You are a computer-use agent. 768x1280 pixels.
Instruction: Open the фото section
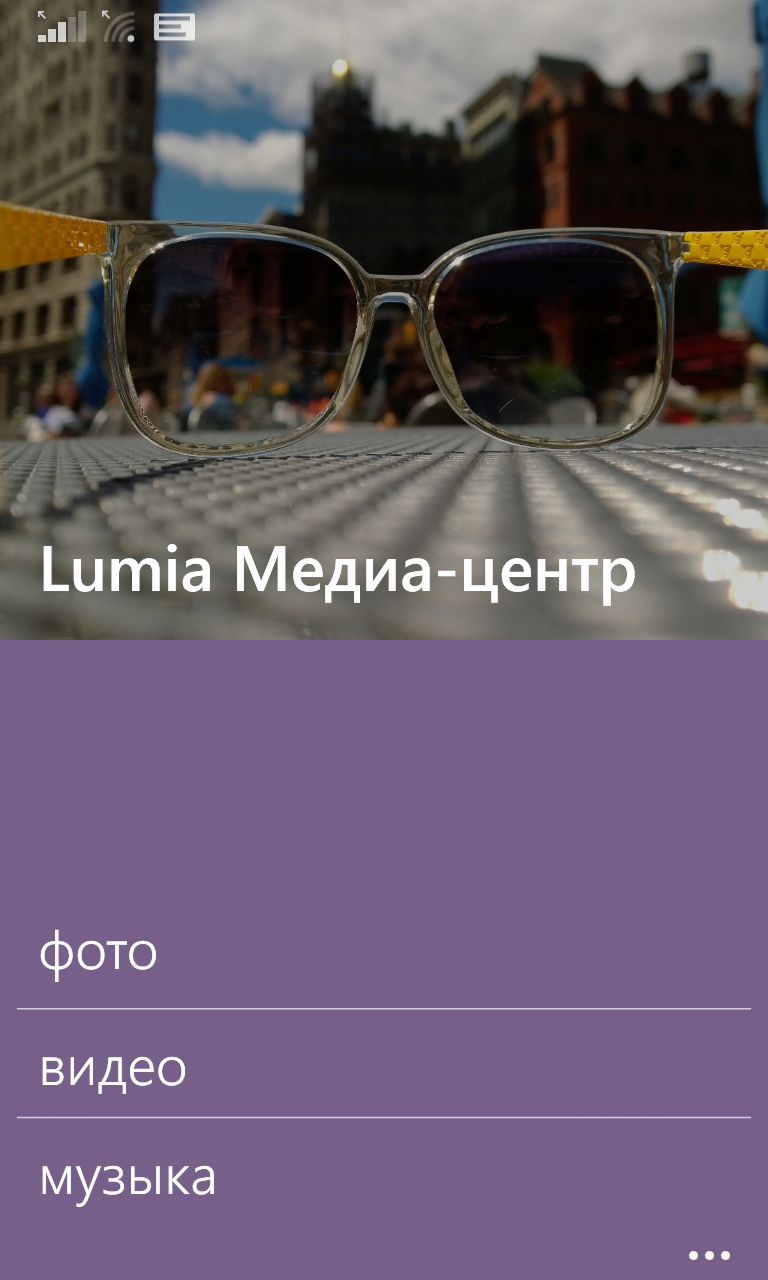98,953
